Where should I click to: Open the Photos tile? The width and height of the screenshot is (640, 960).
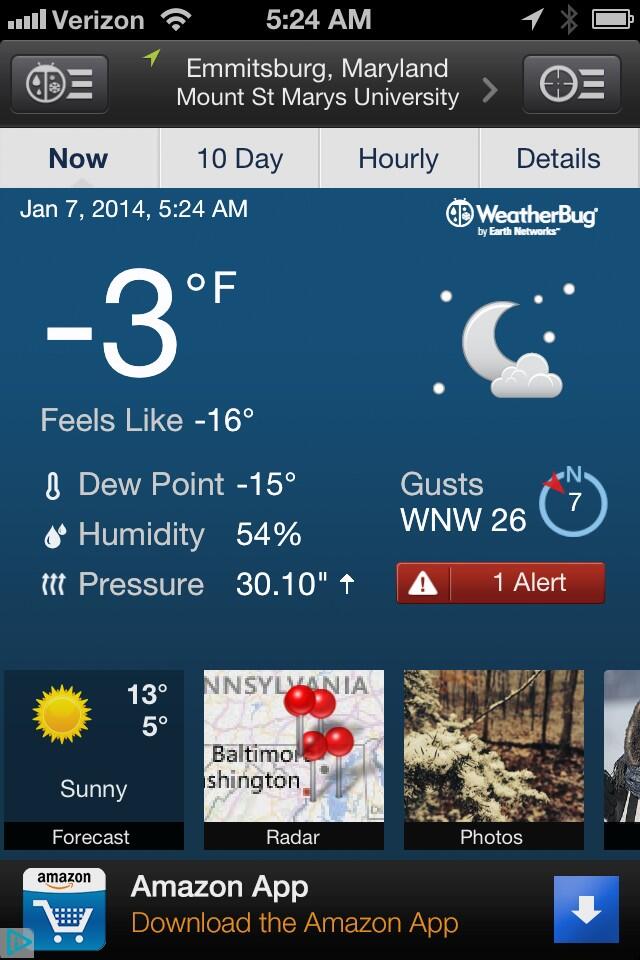[x=493, y=760]
